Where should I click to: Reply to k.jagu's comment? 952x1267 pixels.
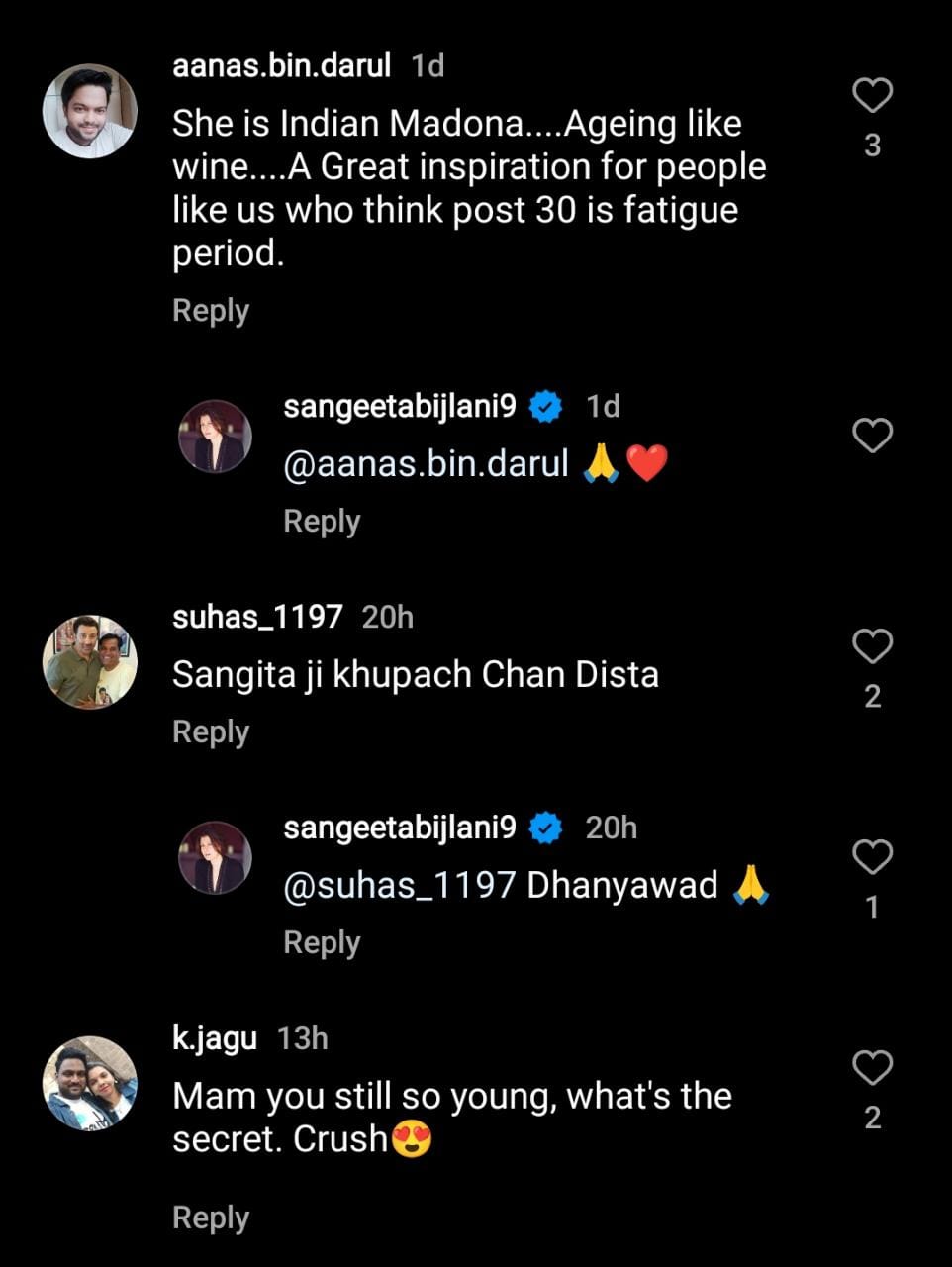(210, 1218)
